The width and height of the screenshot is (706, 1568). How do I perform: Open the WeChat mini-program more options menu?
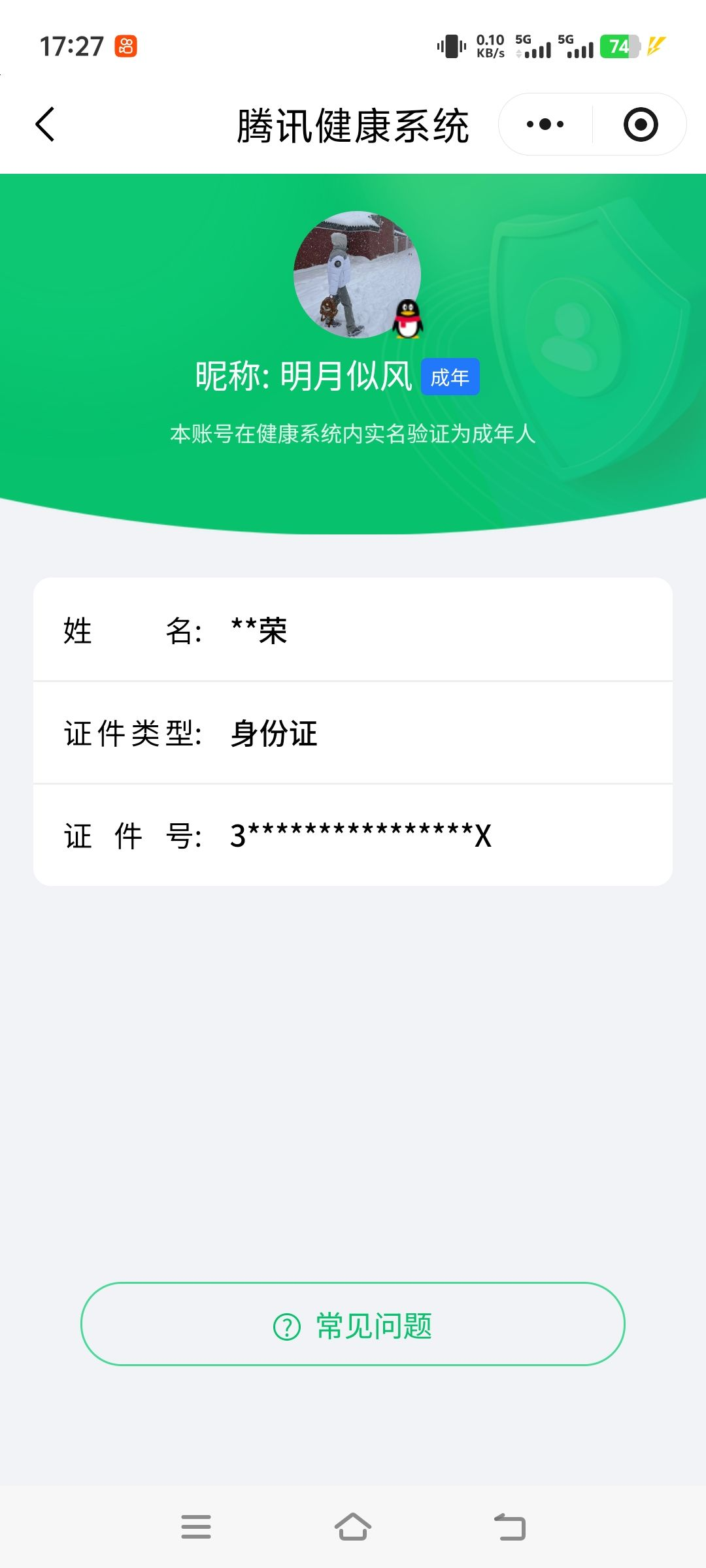(545, 124)
